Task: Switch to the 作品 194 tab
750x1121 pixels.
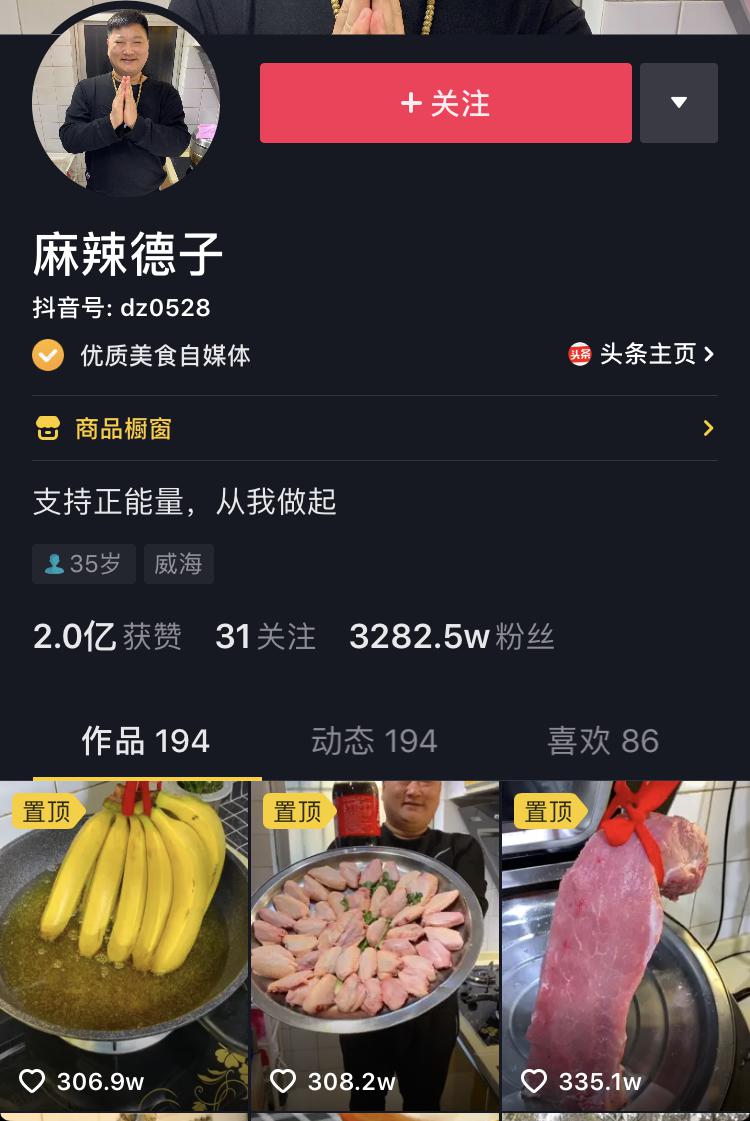Action: point(146,741)
